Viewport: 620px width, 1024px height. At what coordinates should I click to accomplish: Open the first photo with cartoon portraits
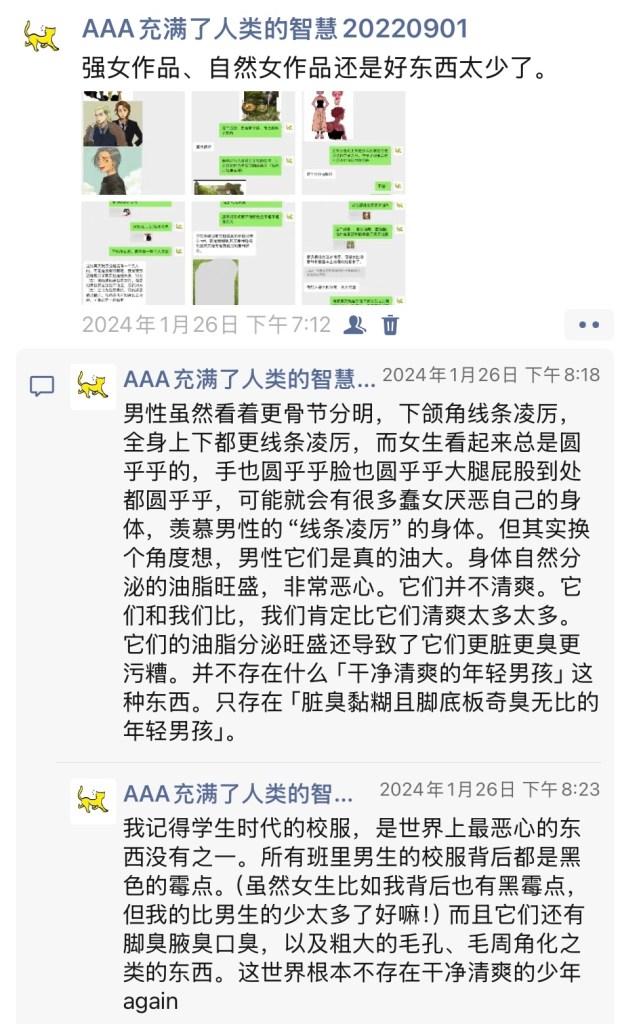tap(133, 143)
